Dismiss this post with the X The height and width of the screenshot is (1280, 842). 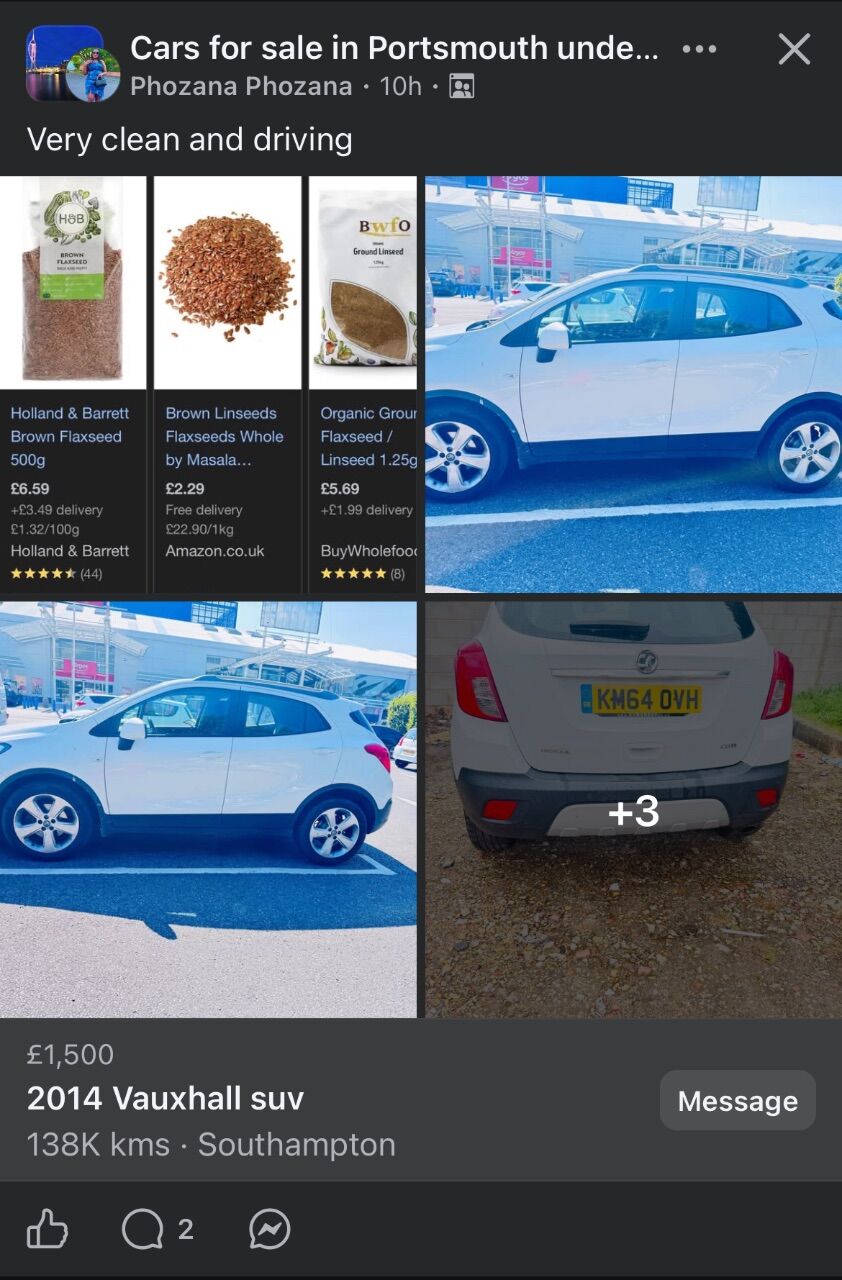click(794, 49)
